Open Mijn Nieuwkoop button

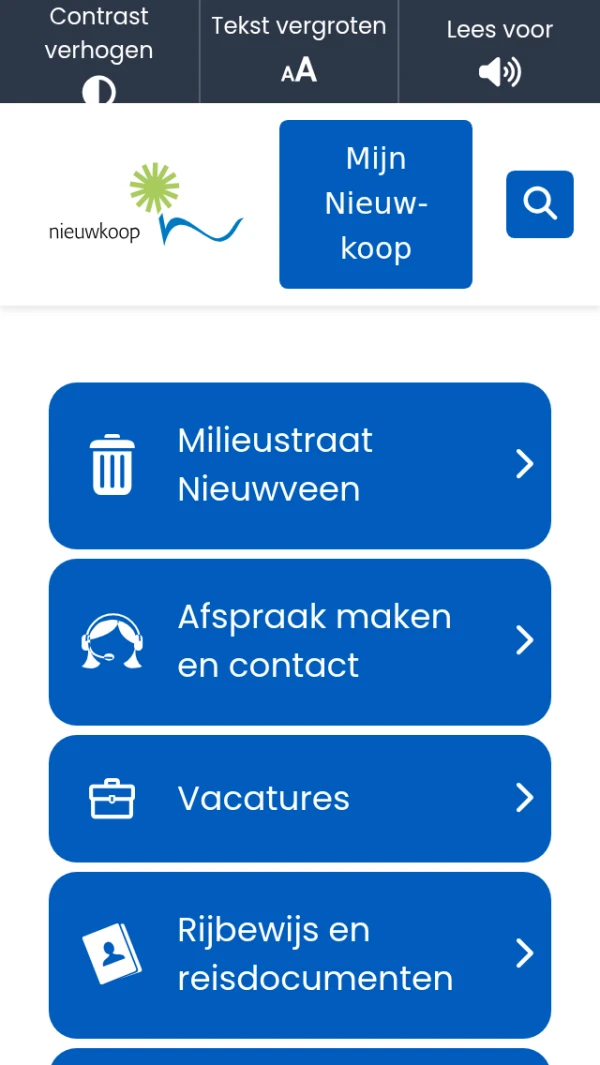(x=375, y=204)
